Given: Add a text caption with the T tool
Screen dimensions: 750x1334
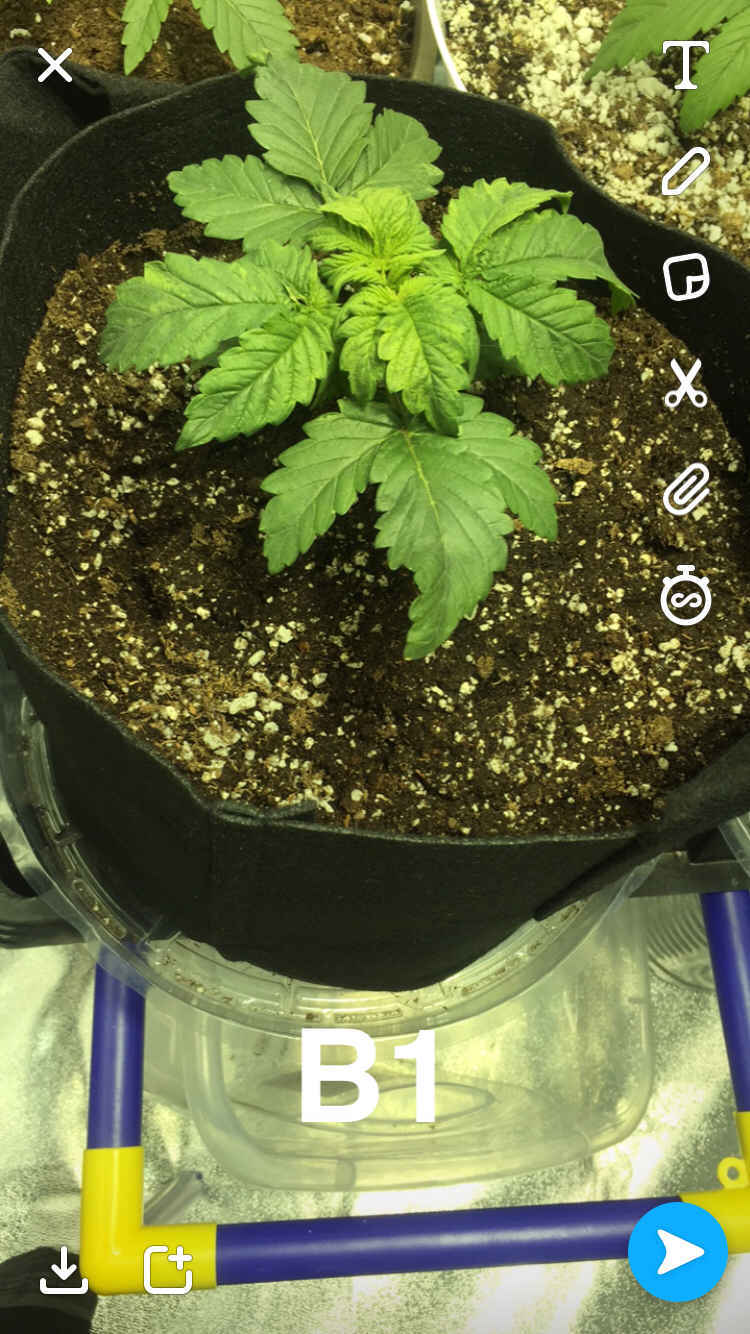Looking at the screenshot, I should point(686,65).
